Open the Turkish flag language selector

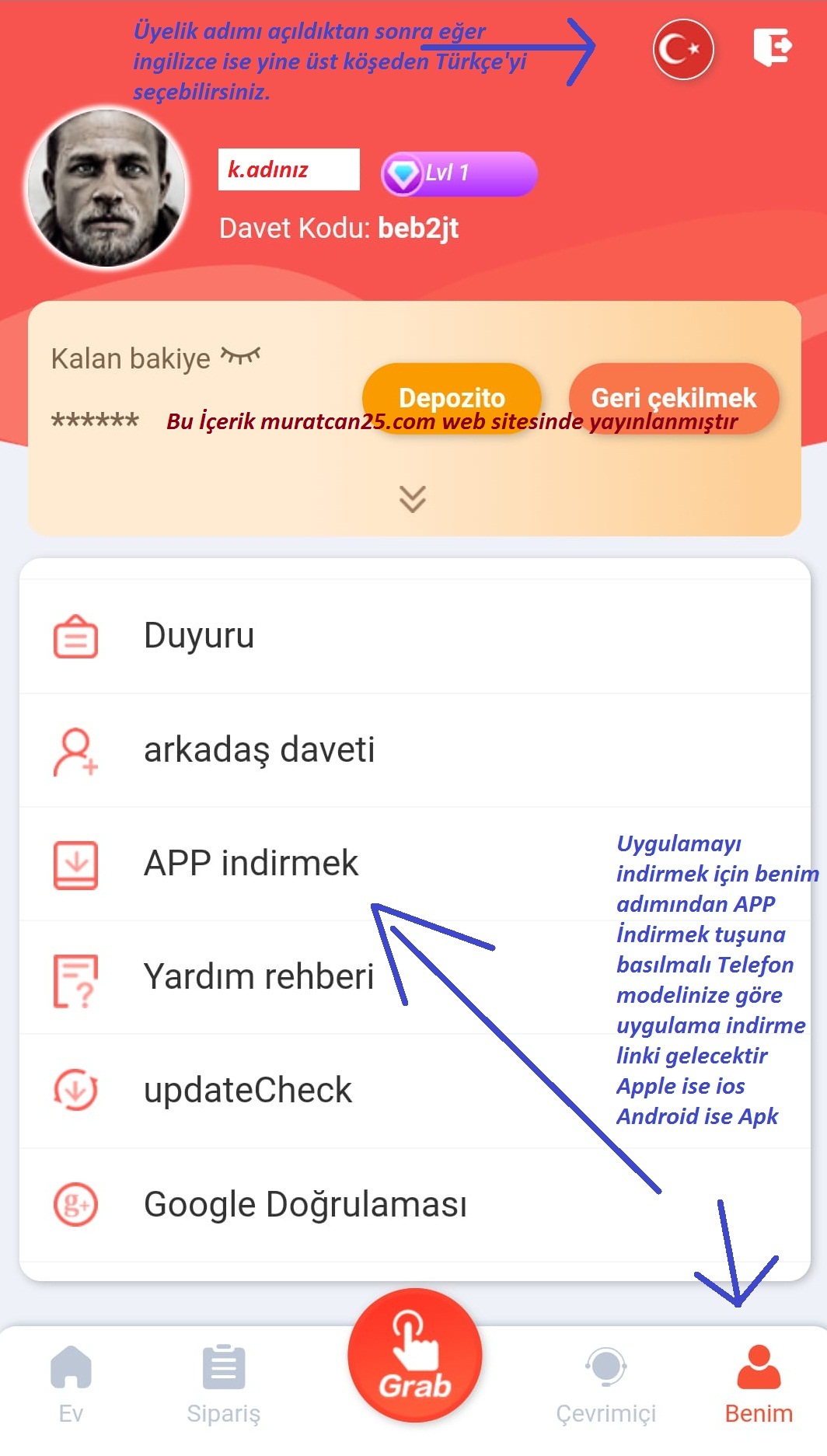(x=682, y=51)
